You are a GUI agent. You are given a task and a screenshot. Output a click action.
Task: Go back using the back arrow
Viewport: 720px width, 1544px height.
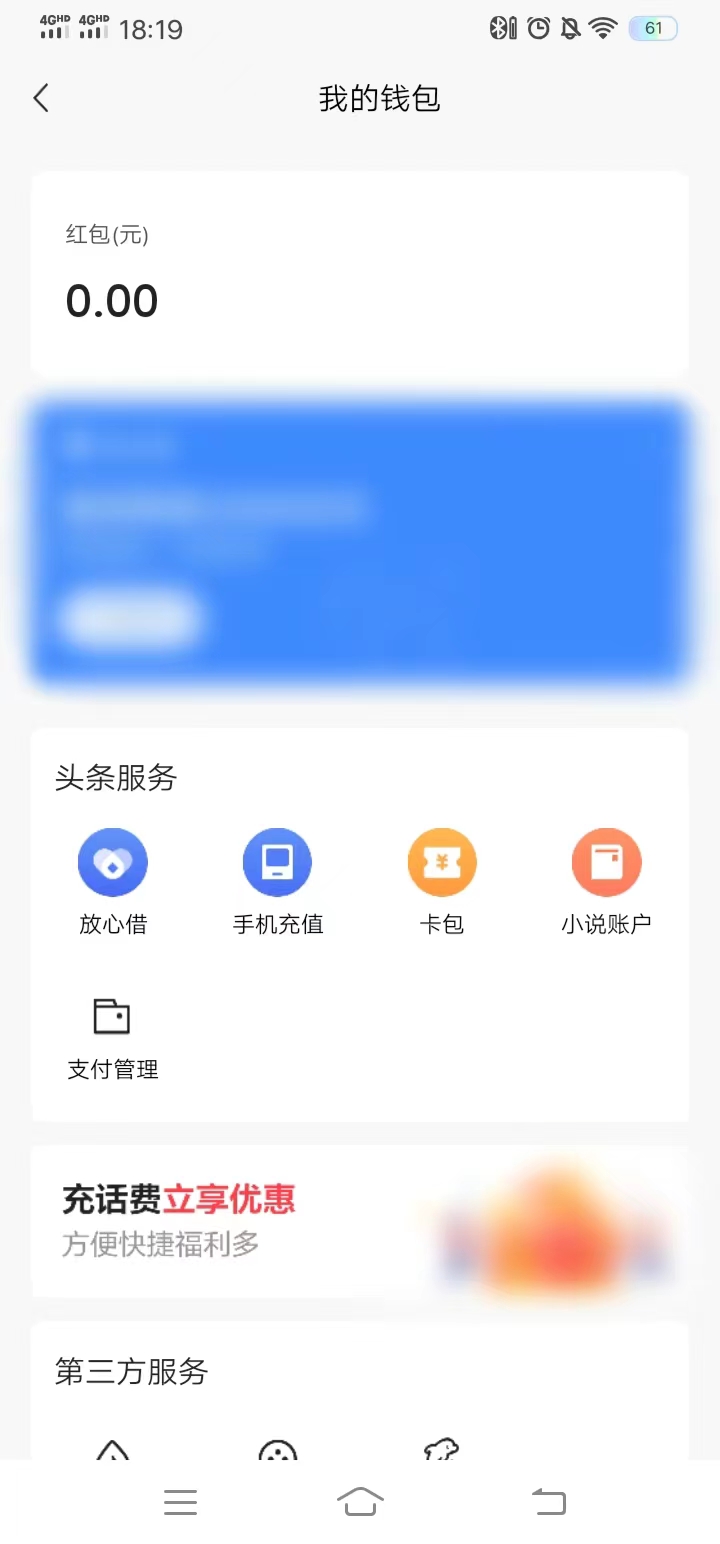40,98
